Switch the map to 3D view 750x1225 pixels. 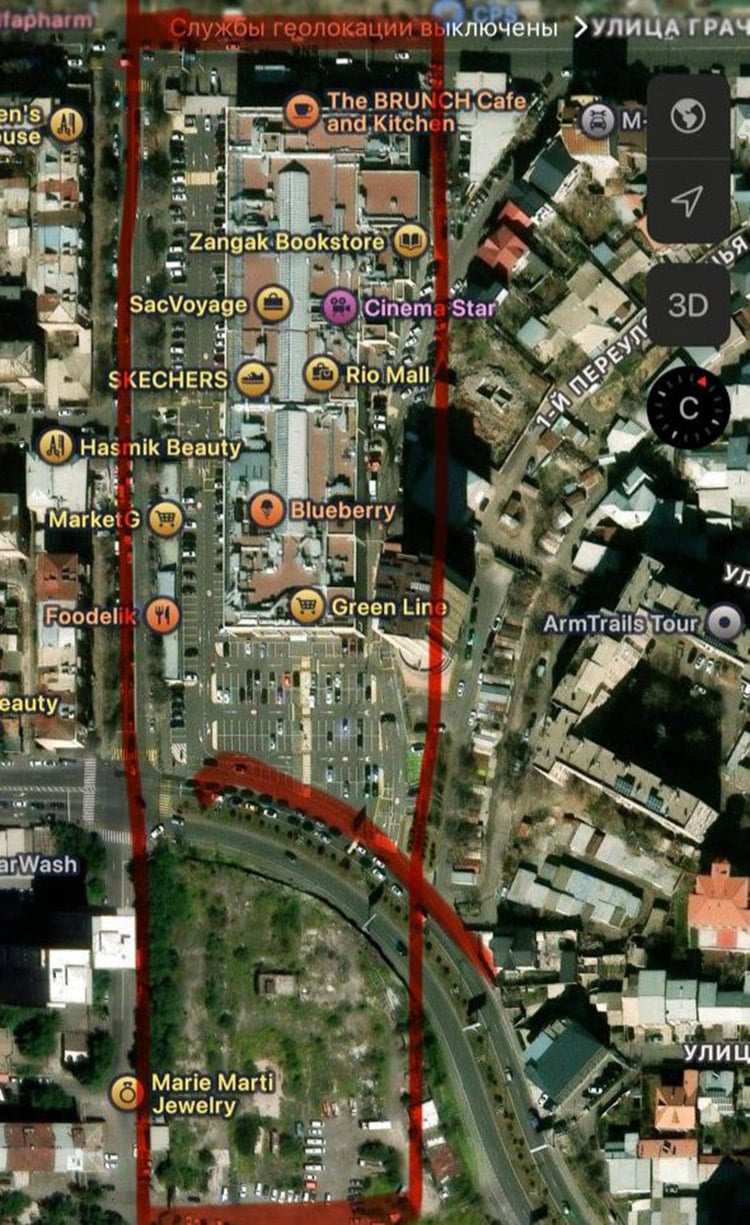coord(688,305)
